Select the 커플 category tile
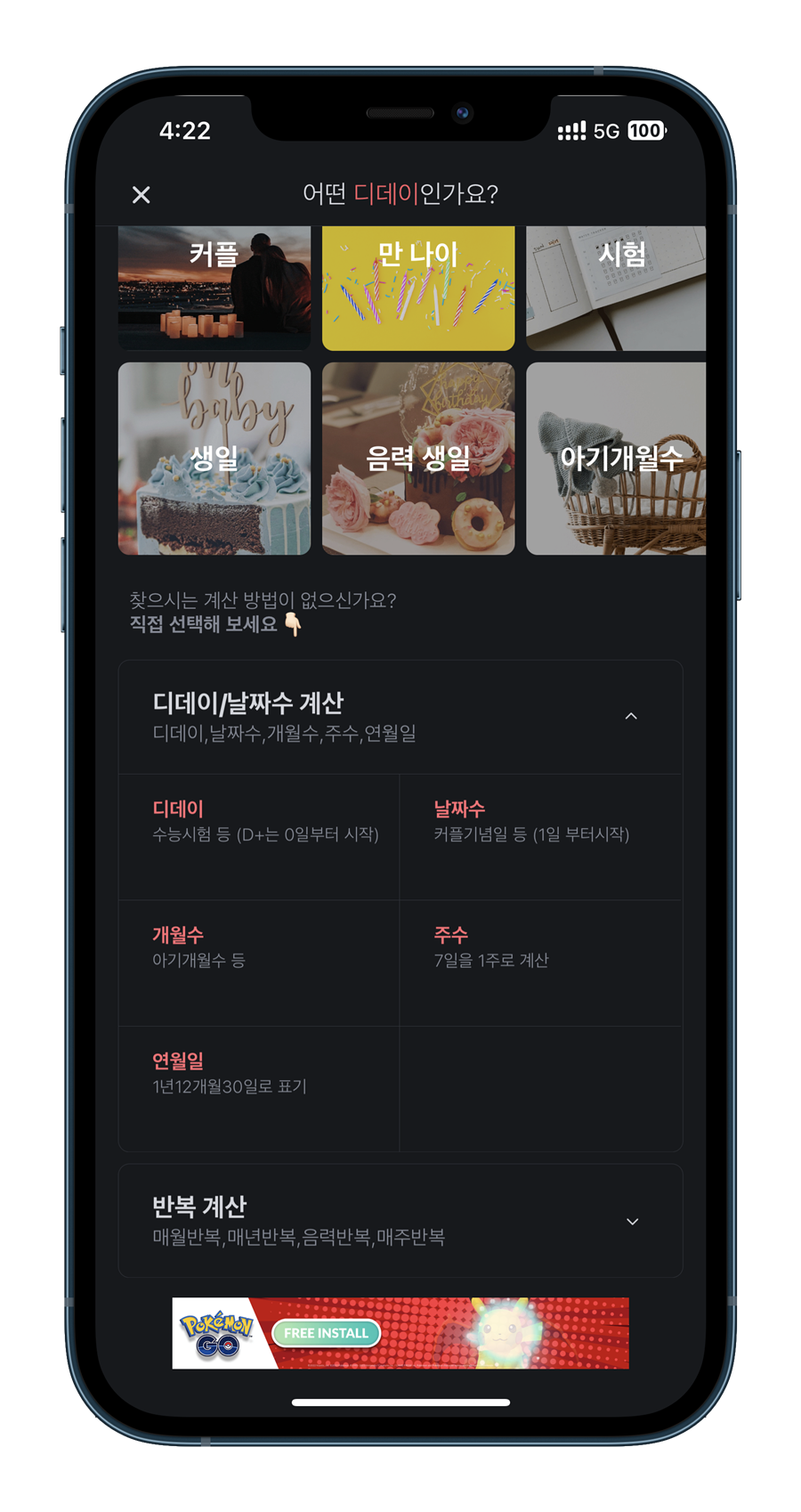Image resolution: width=801 pixels, height=1512 pixels. click(x=214, y=288)
